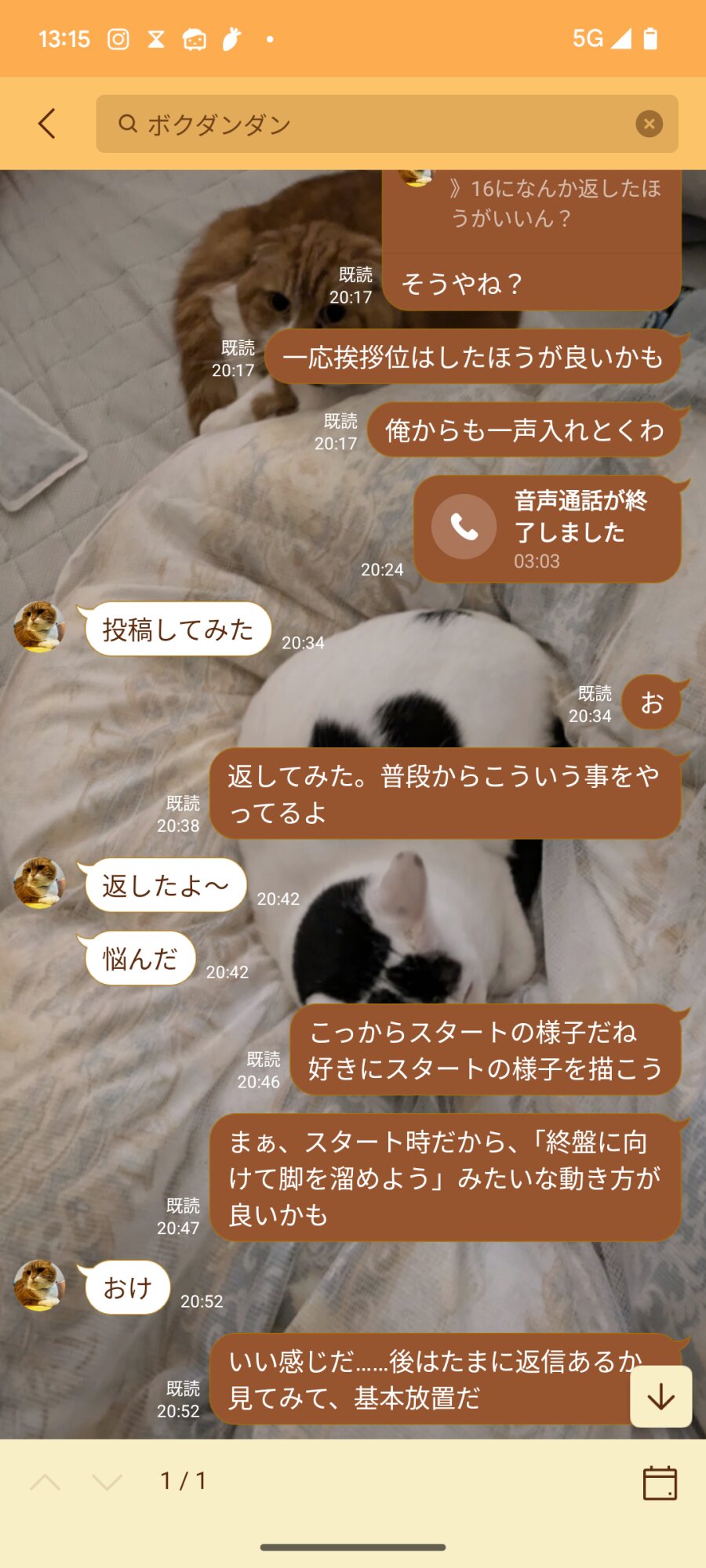The width and height of the screenshot is (706, 1568).
Task: Go to the next search result
Action: (x=107, y=1482)
